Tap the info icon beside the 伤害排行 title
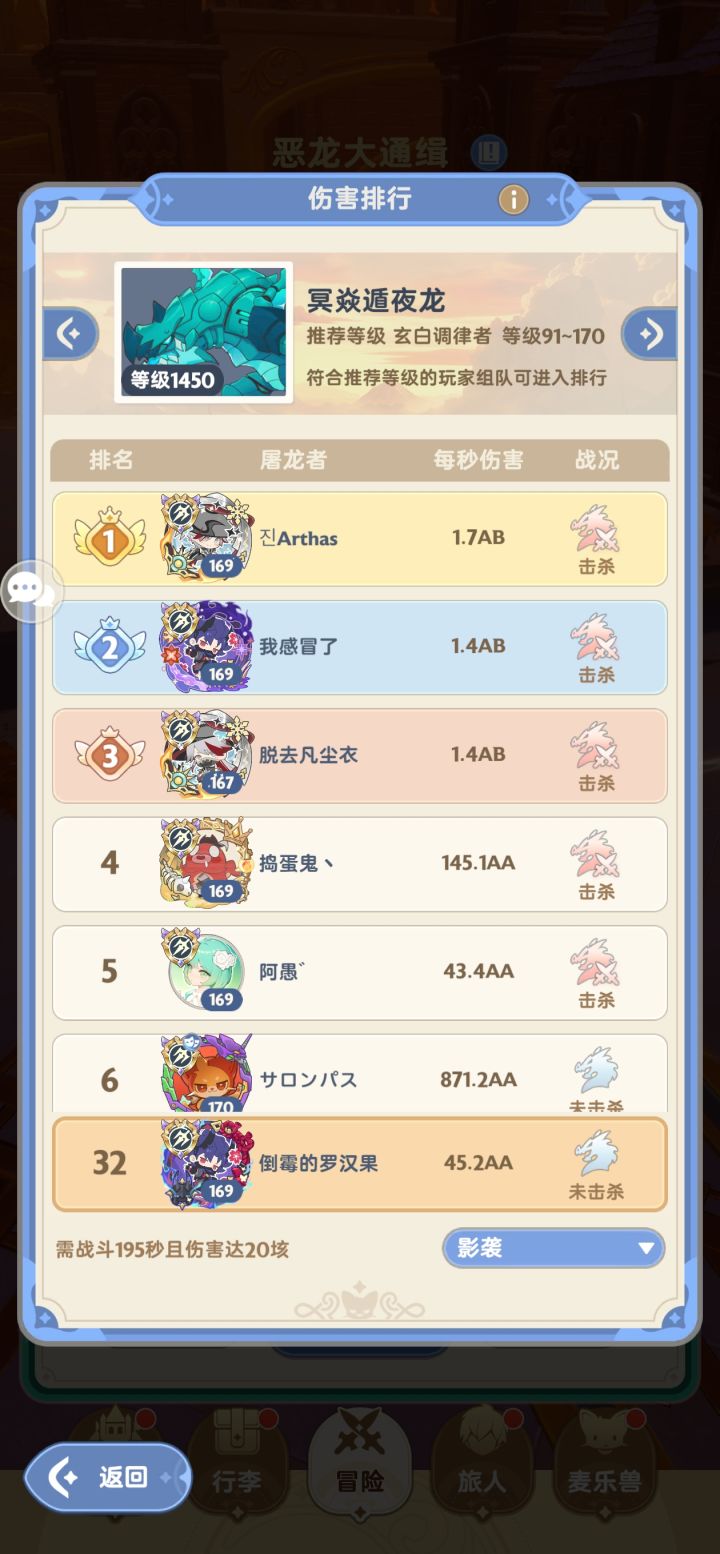Viewport: 720px width, 1554px height. click(x=514, y=199)
